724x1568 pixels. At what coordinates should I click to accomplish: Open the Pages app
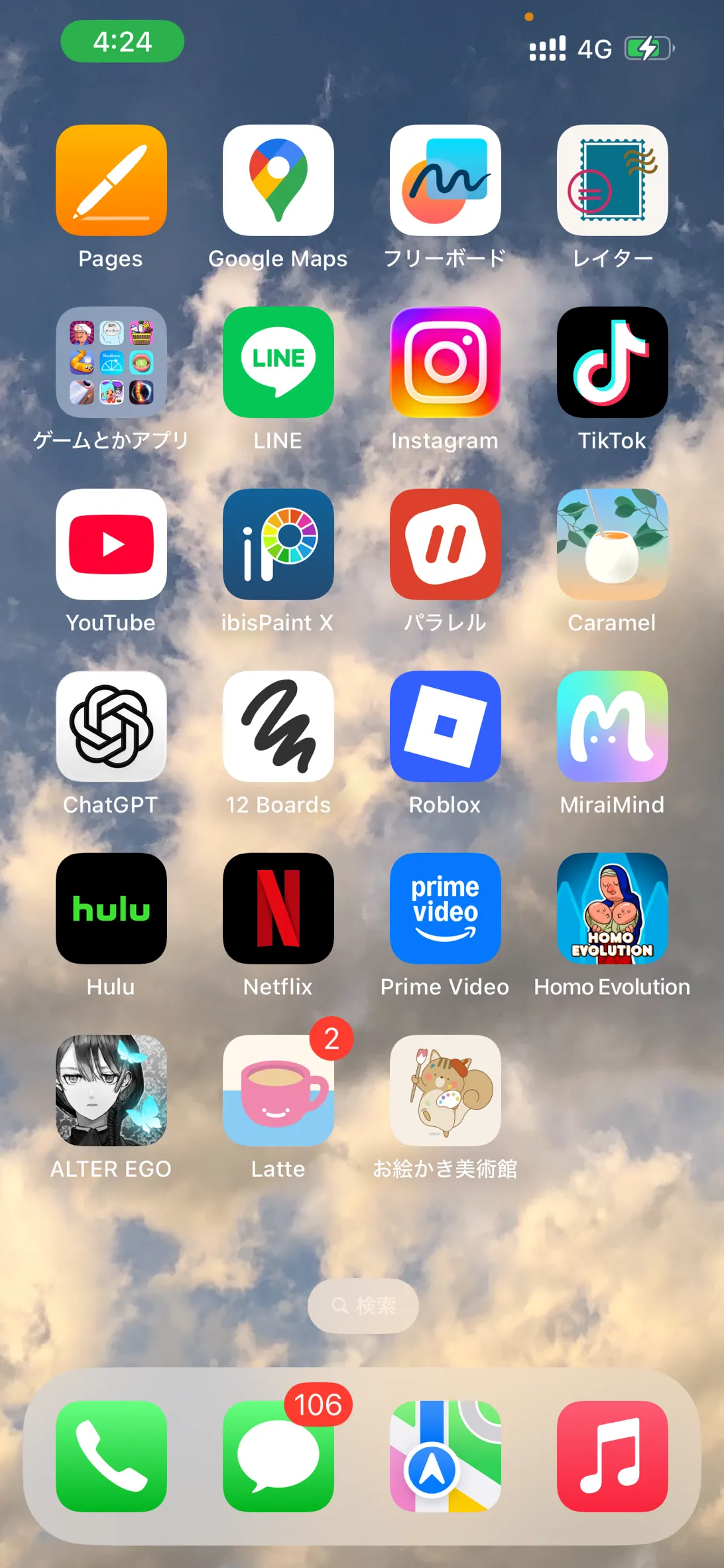[x=111, y=180]
